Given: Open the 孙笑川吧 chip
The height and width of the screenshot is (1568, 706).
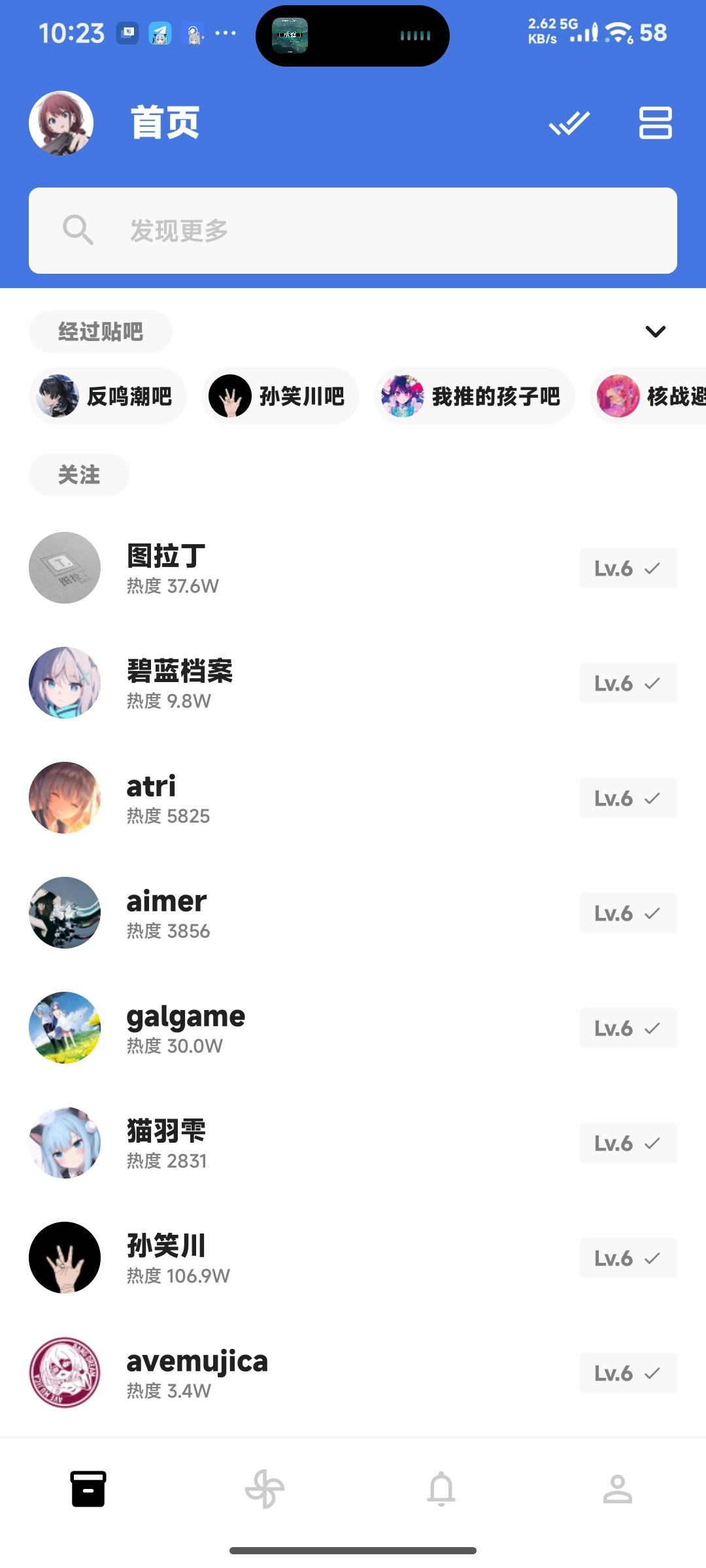Looking at the screenshot, I should pos(280,396).
